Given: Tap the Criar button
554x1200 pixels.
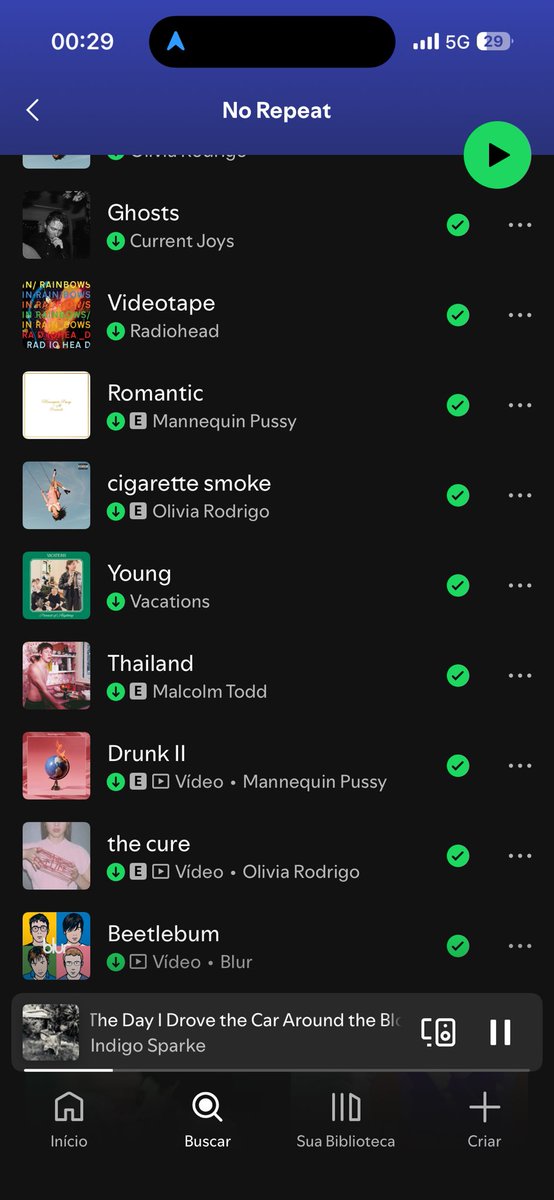Looking at the screenshot, I should (484, 1120).
